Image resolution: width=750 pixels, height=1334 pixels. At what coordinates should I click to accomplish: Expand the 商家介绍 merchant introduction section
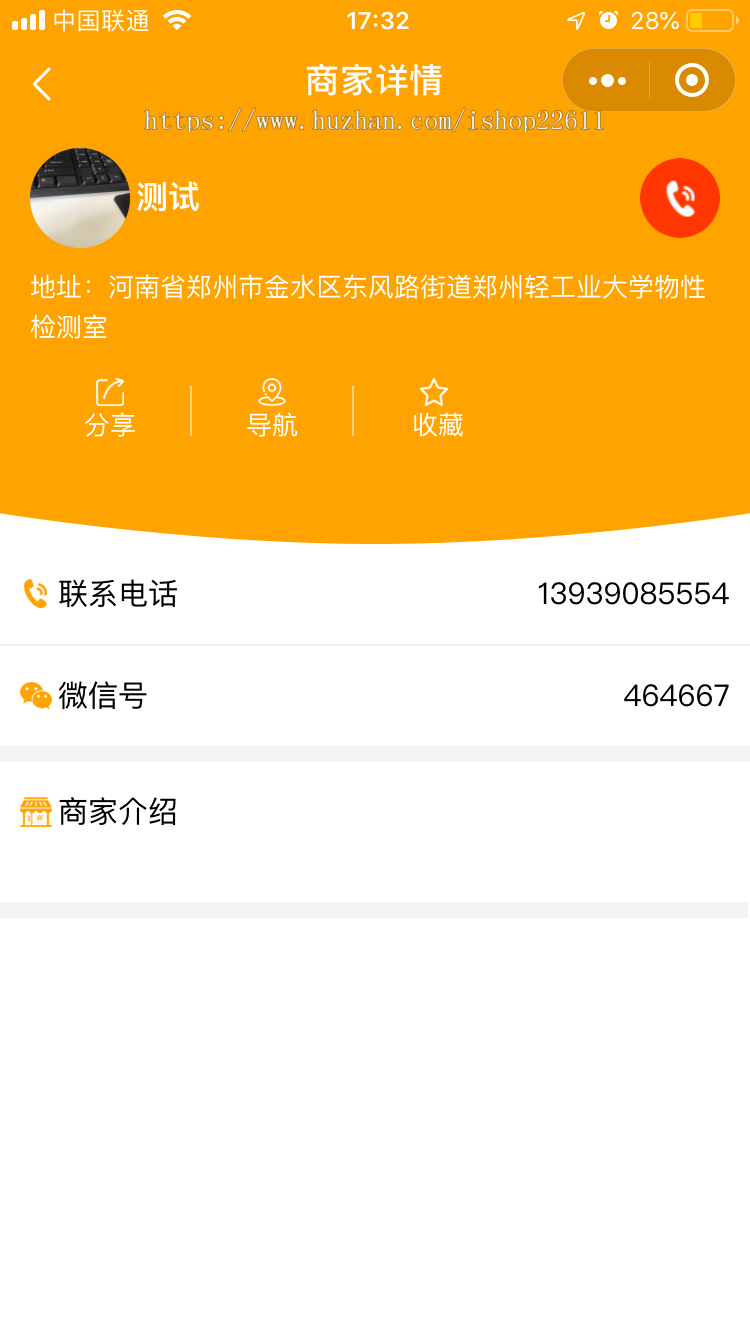point(375,812)
